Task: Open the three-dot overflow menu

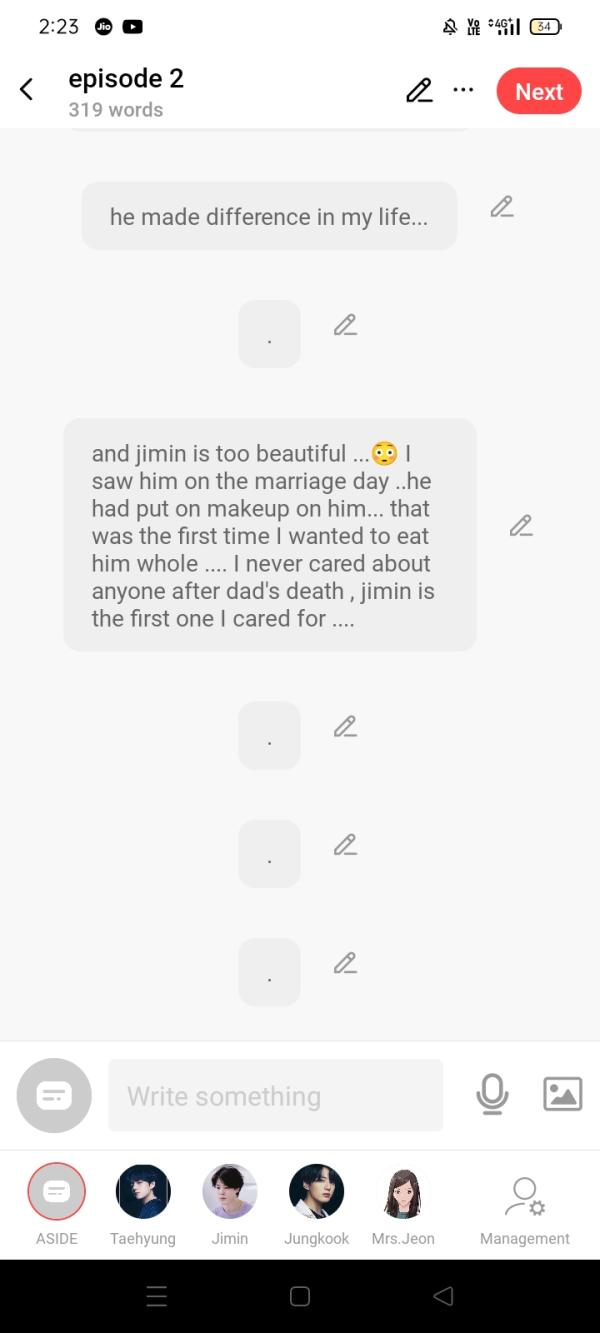Action: (x=463, y=90)
